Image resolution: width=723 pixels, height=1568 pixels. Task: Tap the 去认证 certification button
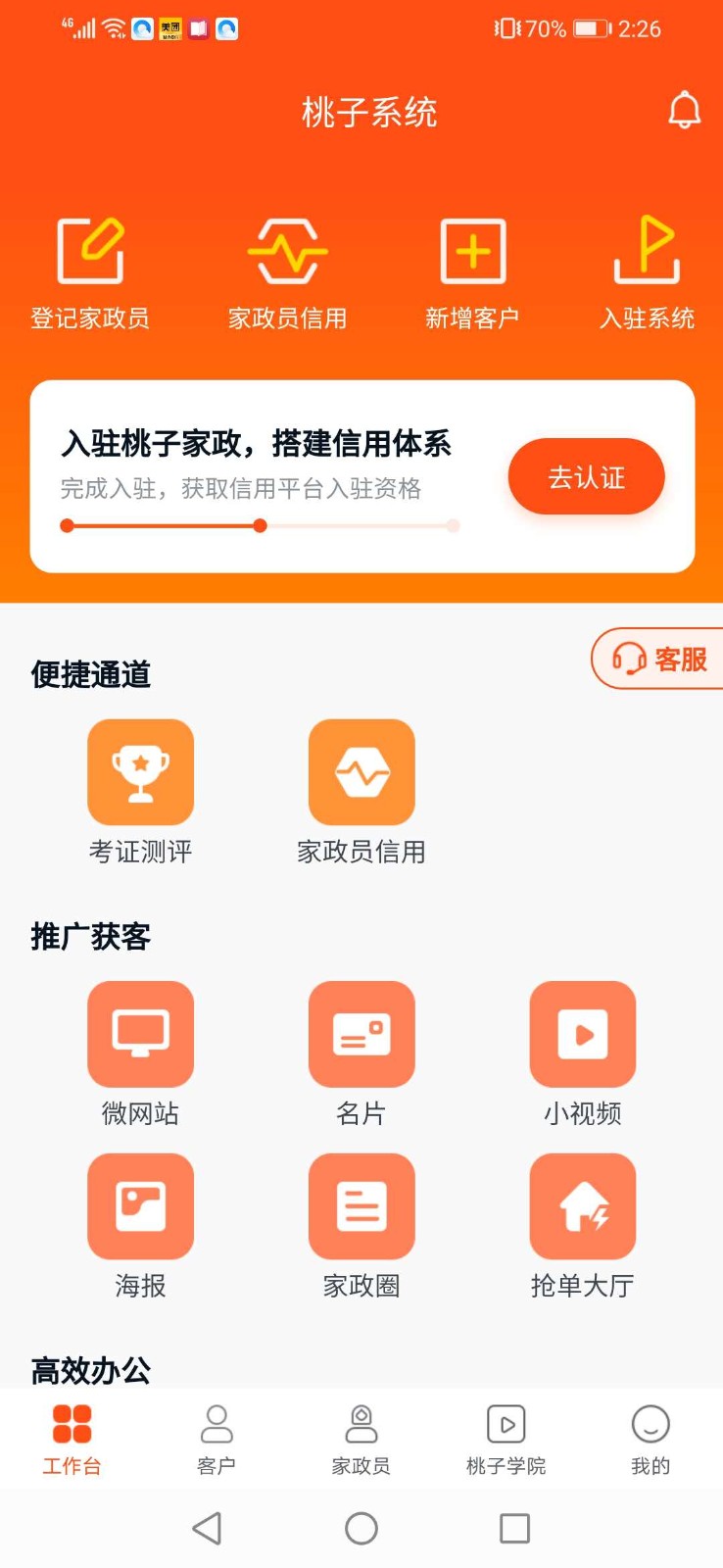point(585,475)
